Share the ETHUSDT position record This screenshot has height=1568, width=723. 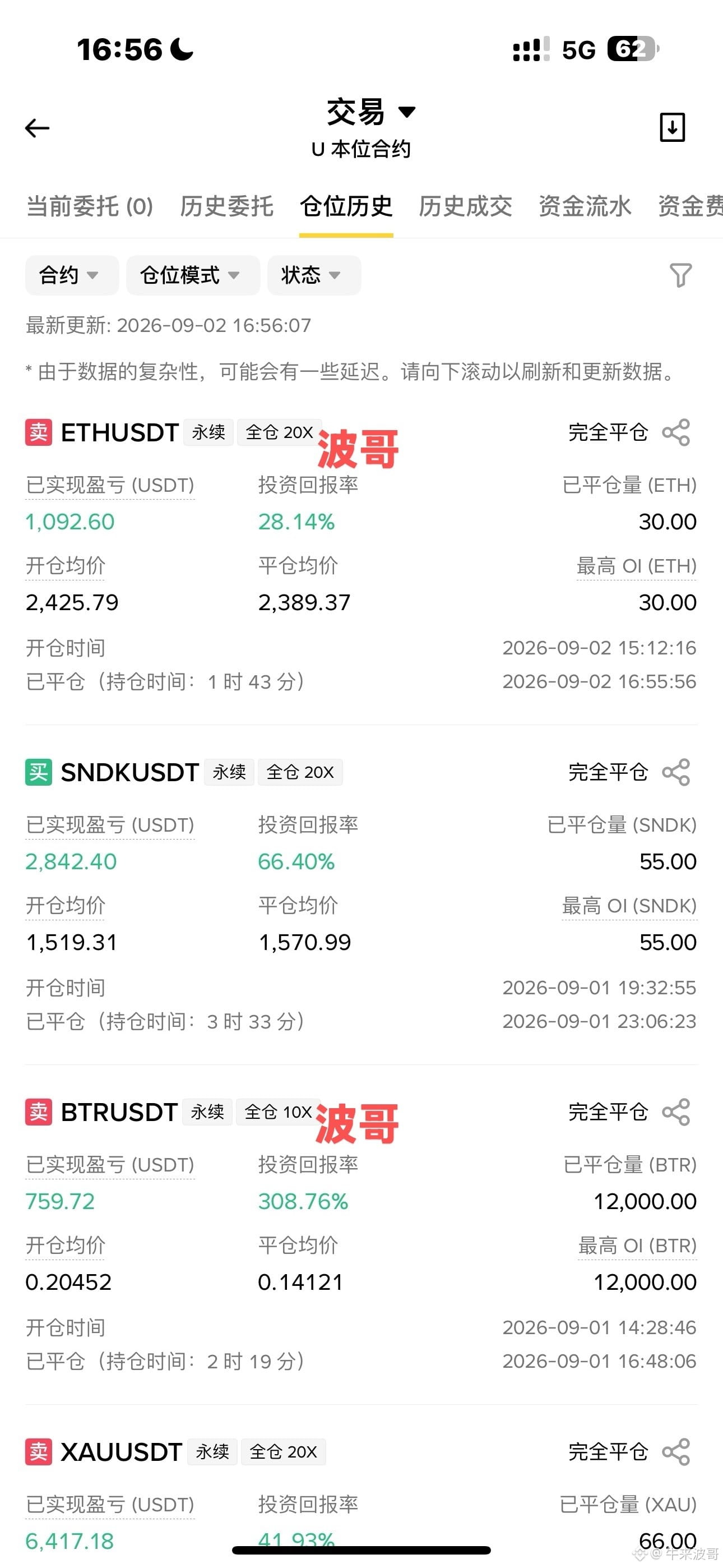click(x=676, y=432)
